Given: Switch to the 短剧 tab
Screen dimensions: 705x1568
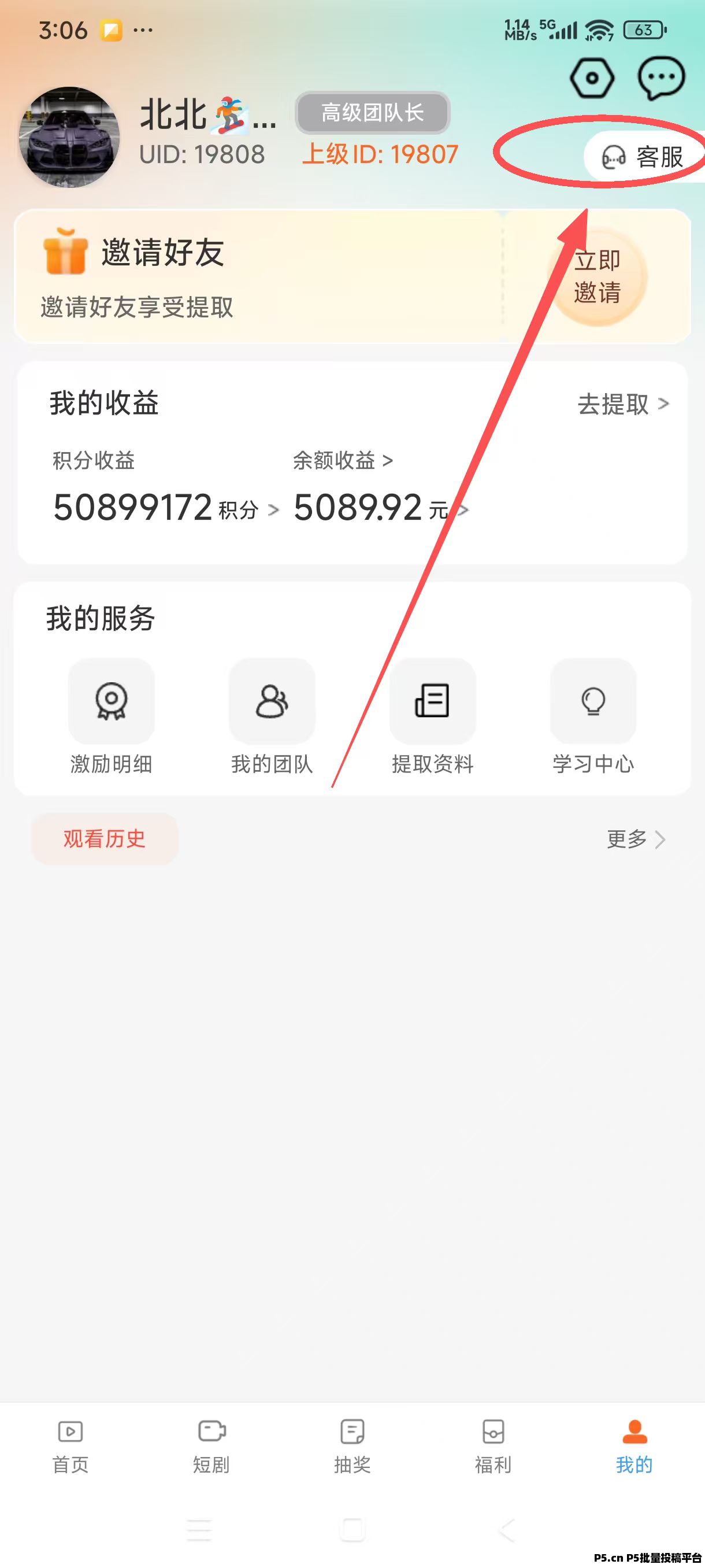Looking at the screenshot, I should [x=211, y=1446].
